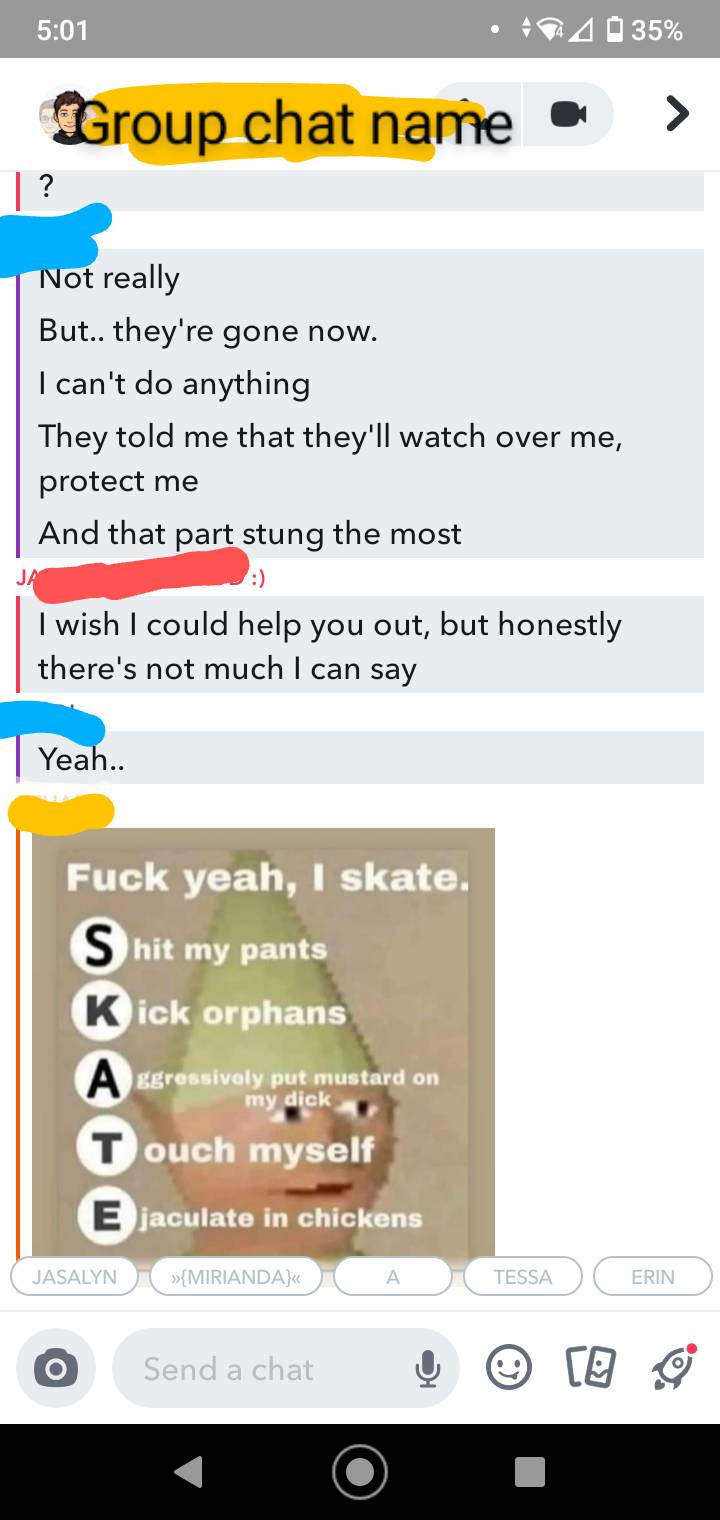Screen dimensions: 720x1520
Task: Start a video call
Action: coord(568,114)
